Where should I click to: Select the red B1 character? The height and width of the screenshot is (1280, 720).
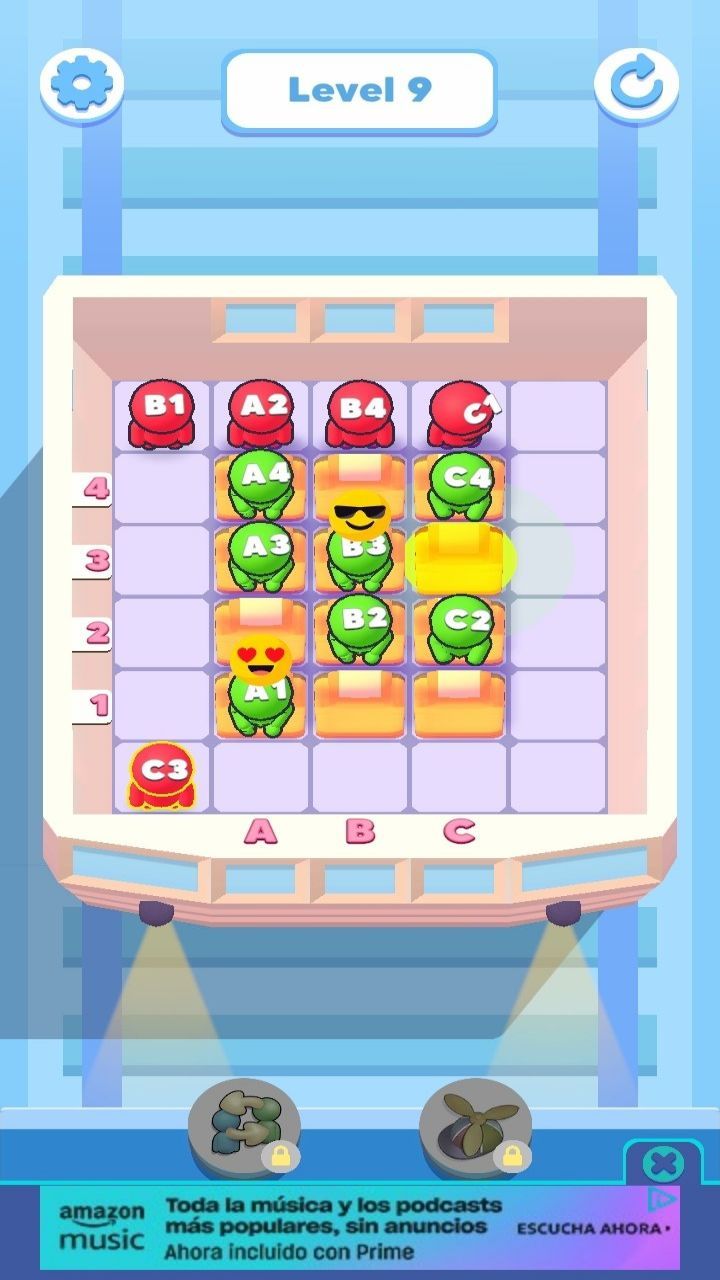(161, 414)
